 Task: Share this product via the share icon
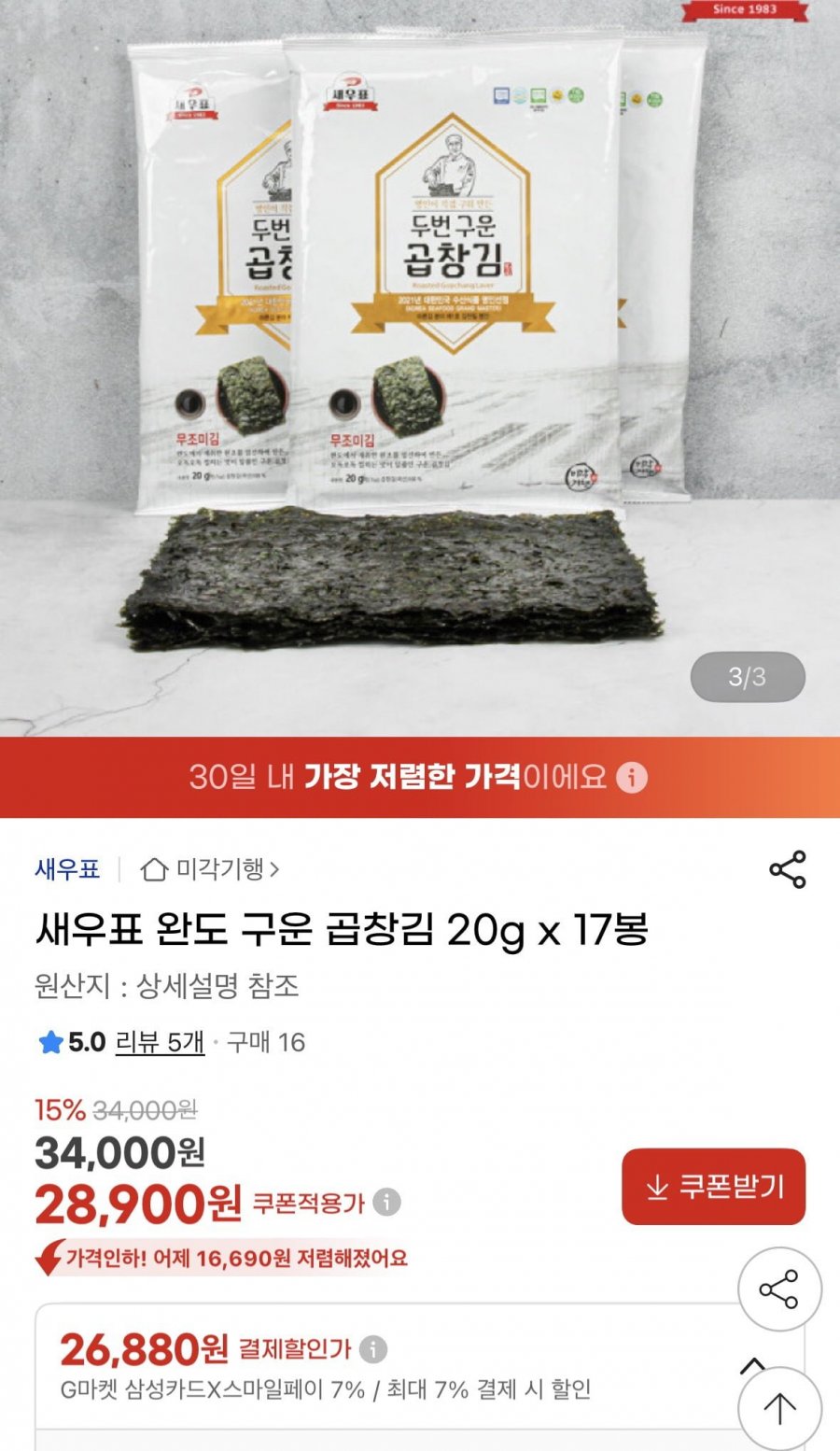point(787,869)
